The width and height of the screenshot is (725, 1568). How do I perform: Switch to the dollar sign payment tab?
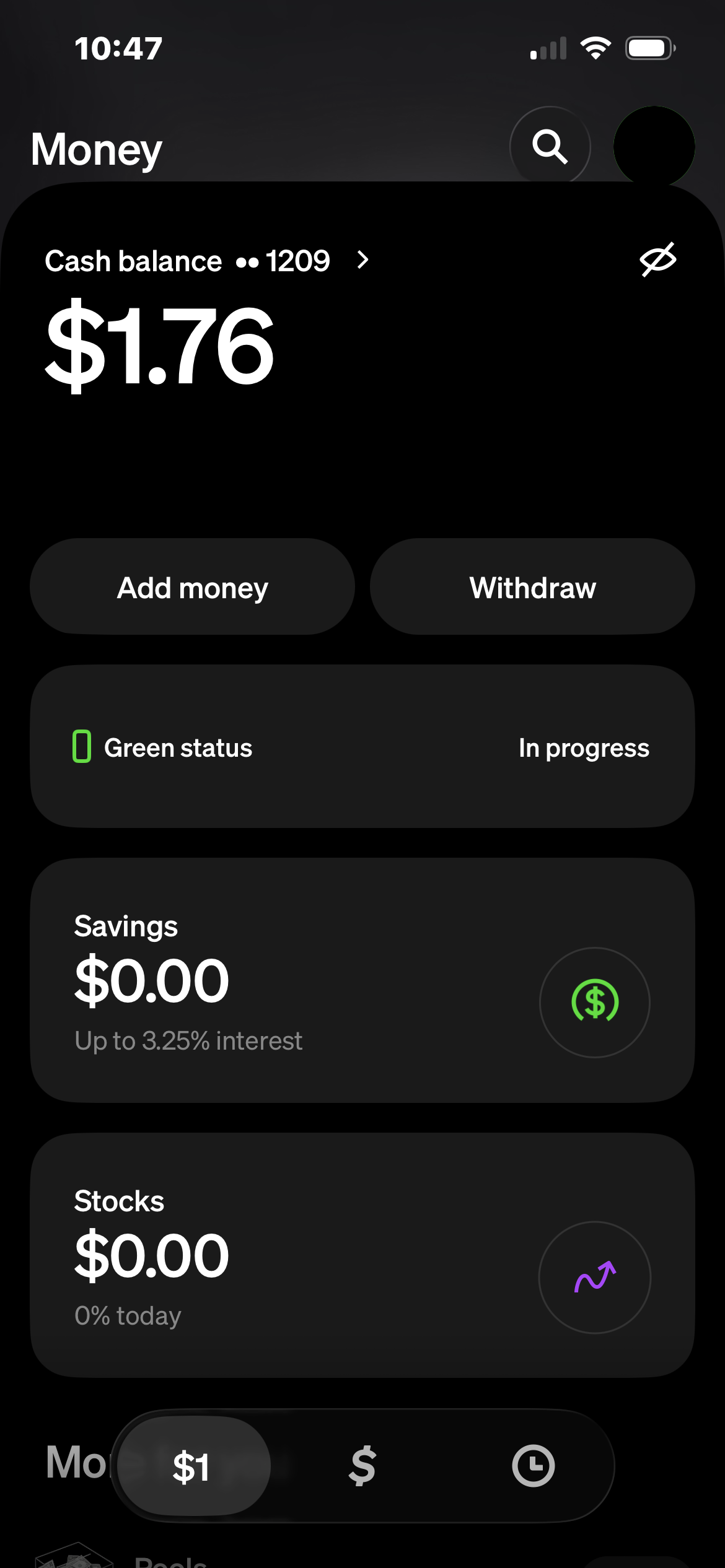[362, 1466]
